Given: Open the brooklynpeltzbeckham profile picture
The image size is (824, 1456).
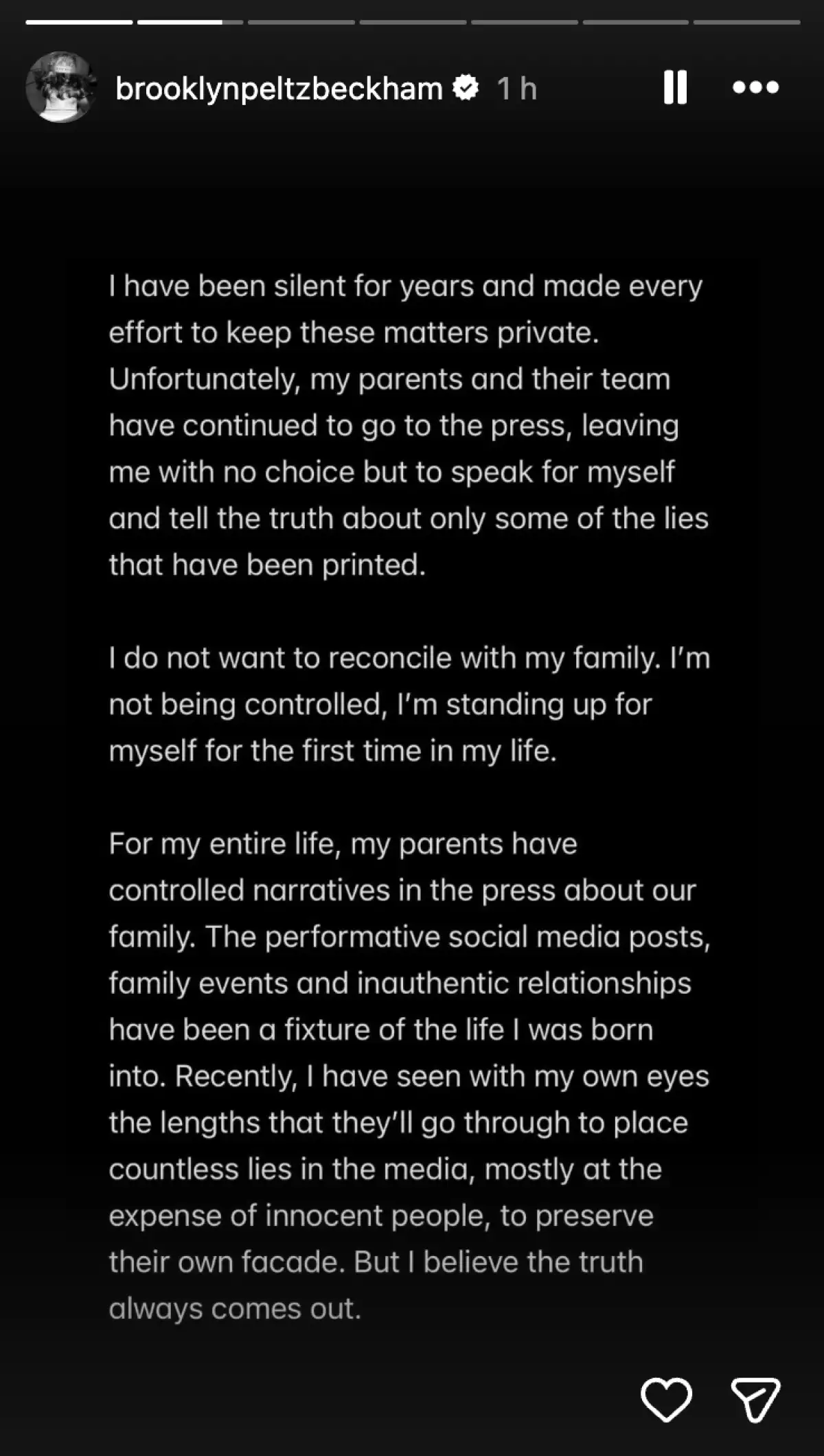Looking at the screenshot, I should [x=61, y=87].
